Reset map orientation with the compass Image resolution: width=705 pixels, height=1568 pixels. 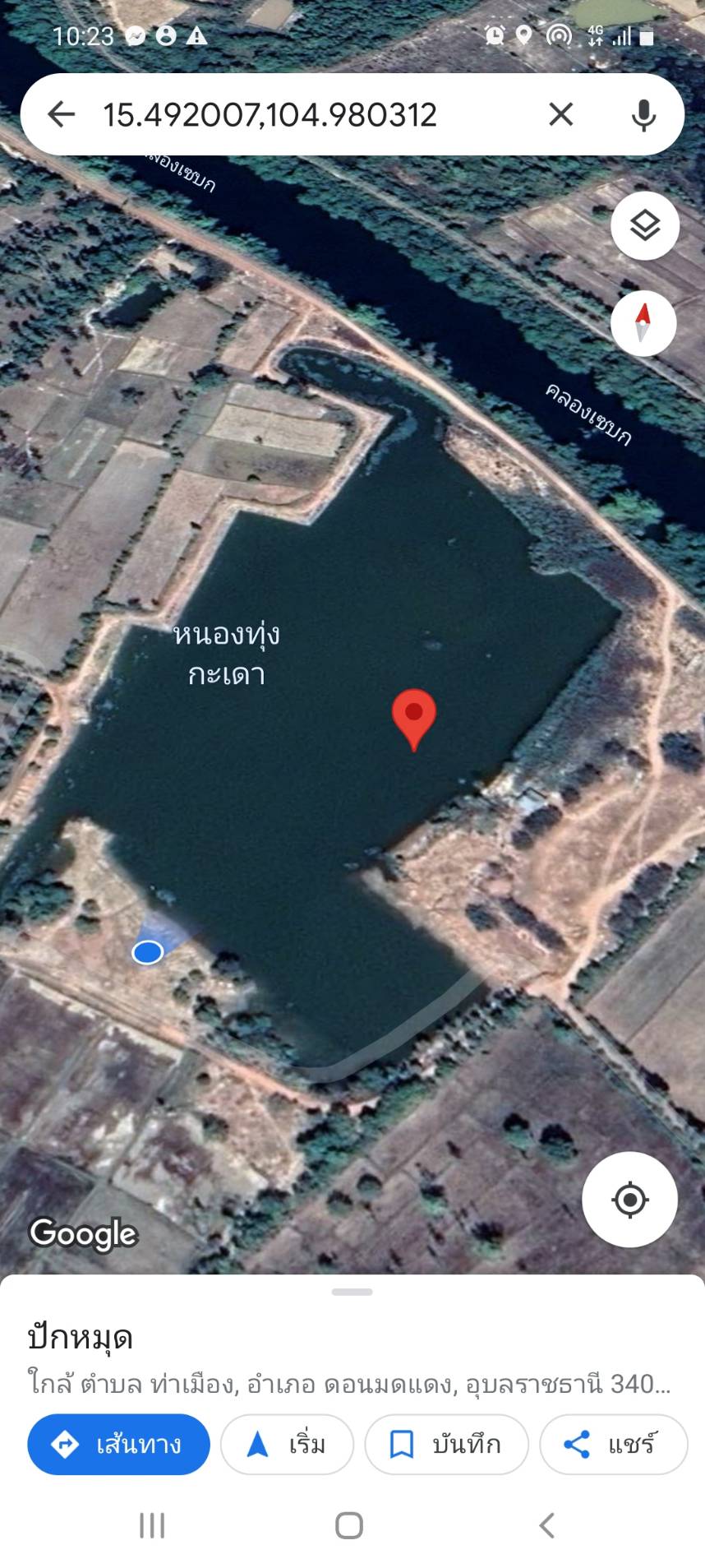pyautogui.click(x=643, y=323)
